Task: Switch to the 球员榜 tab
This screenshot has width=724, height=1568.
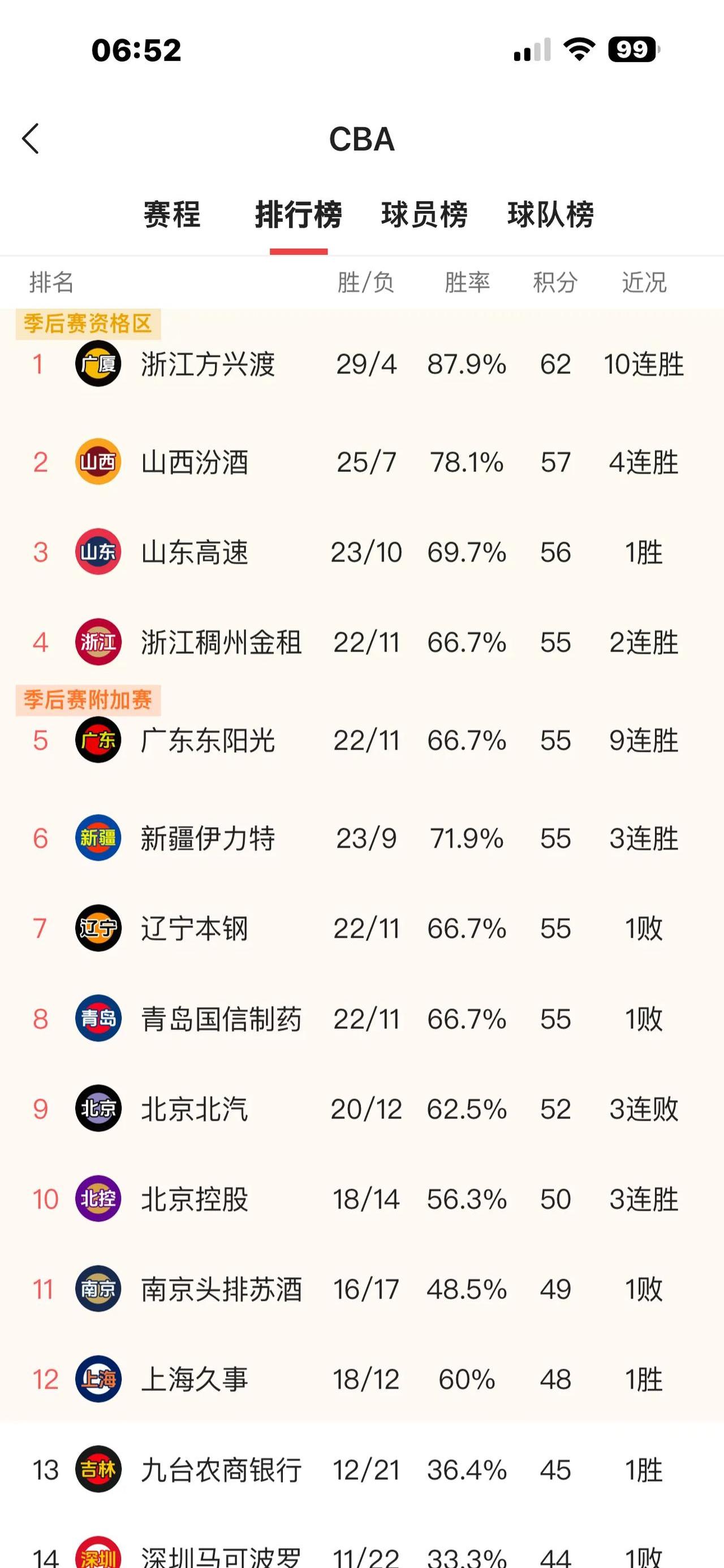Action: (x=424, y=215)
